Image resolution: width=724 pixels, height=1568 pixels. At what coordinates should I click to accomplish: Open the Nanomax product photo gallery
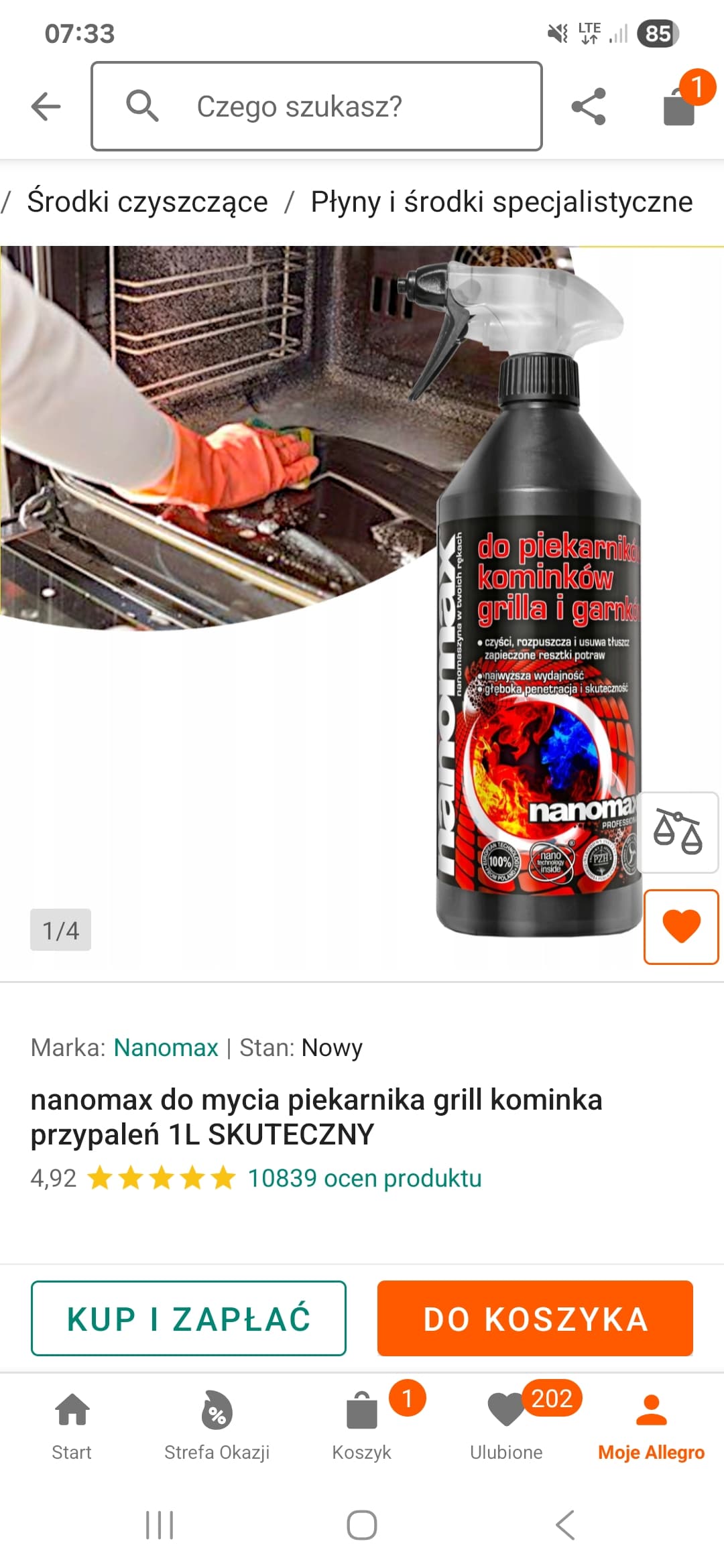point(322,603)
